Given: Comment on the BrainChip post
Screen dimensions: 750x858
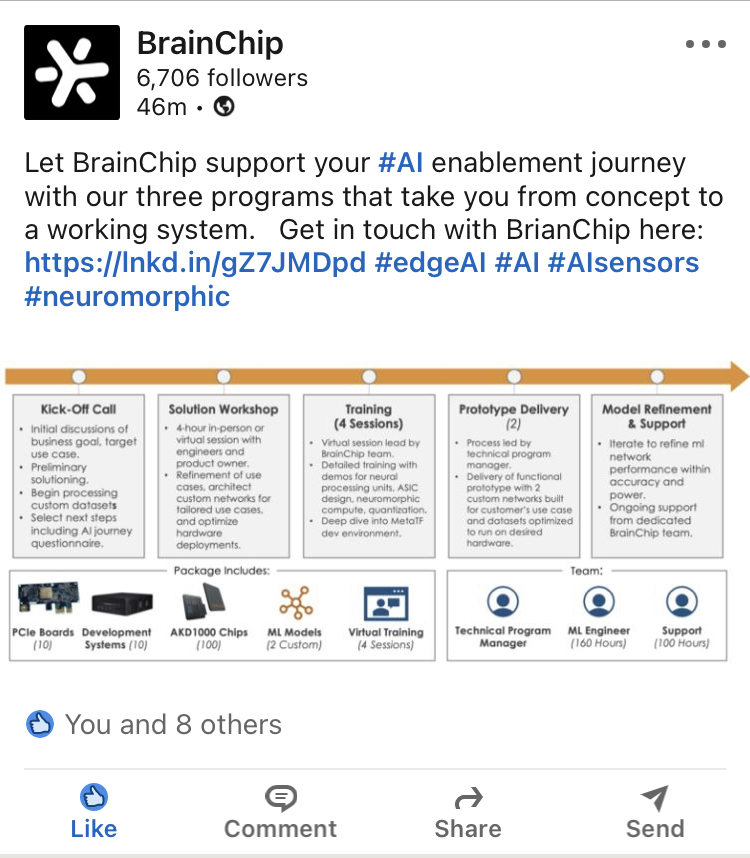Looking at the screenshot, I should point(280,812).
